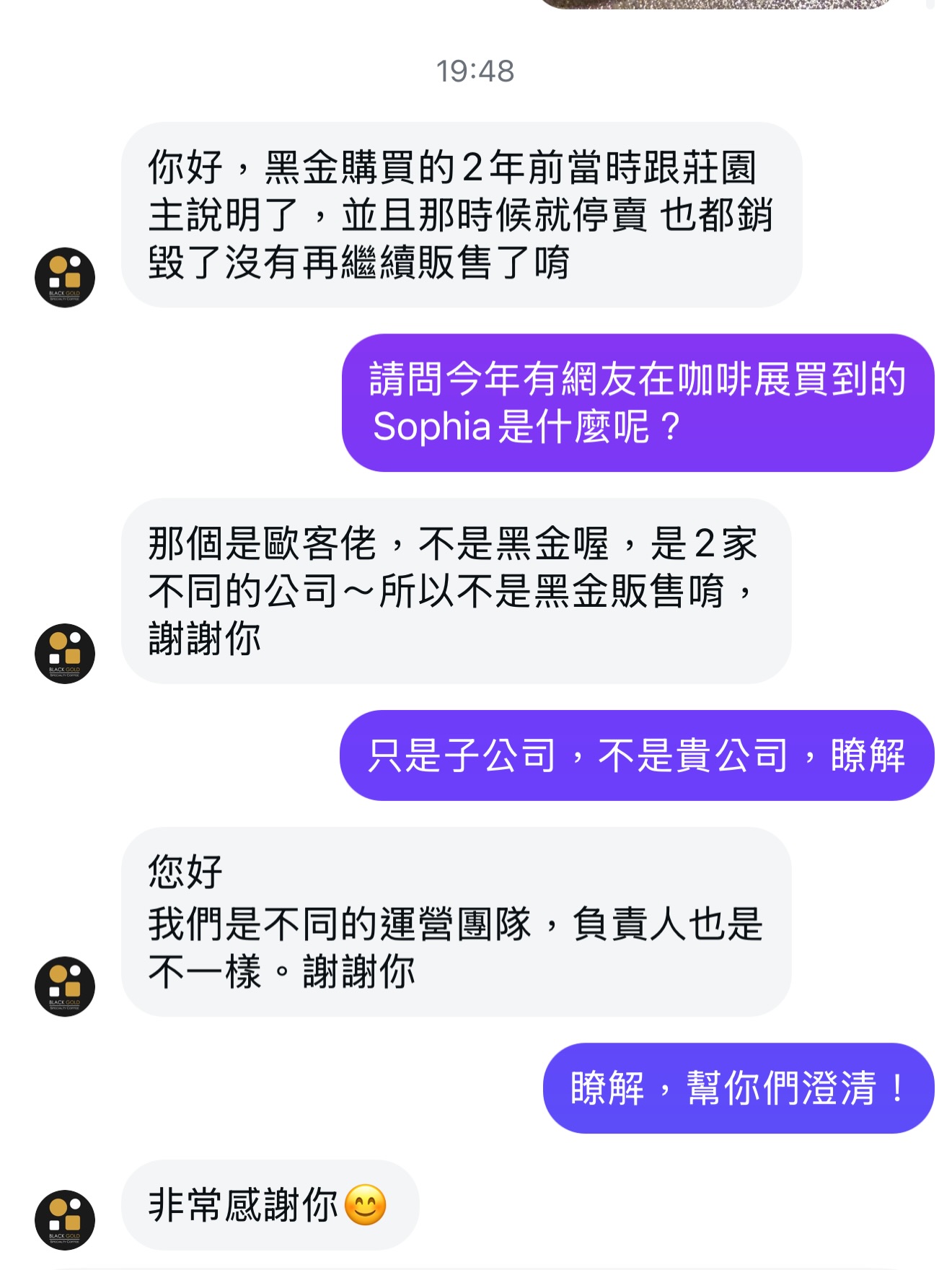Tap Black Gold avatar beside the 那個是歐客佬 message
This screenshot has width=952, height=1270.
coord(65,654)
